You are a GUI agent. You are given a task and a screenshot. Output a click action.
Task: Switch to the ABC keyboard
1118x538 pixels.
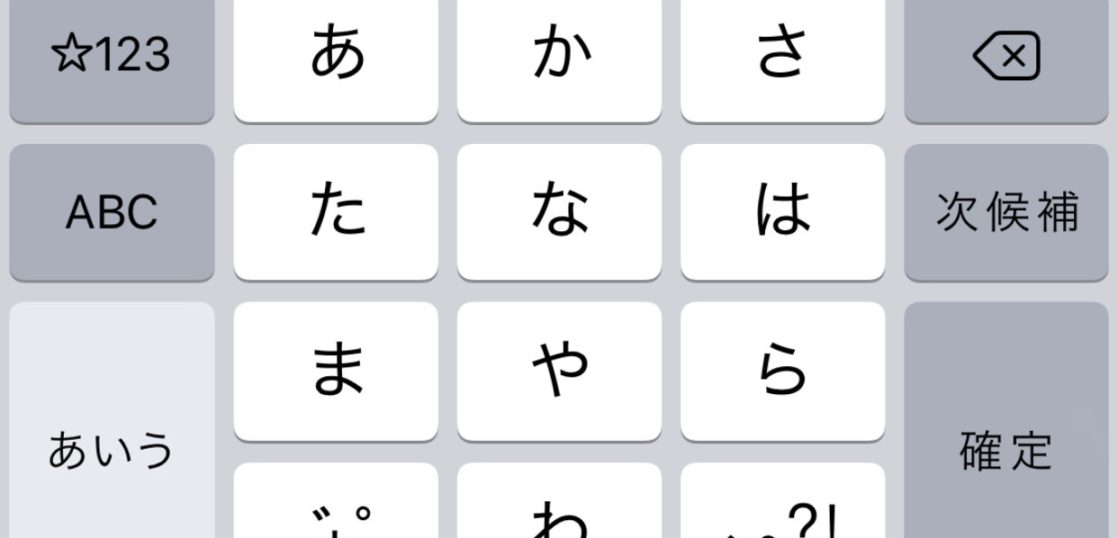click(x=111, y=212)
